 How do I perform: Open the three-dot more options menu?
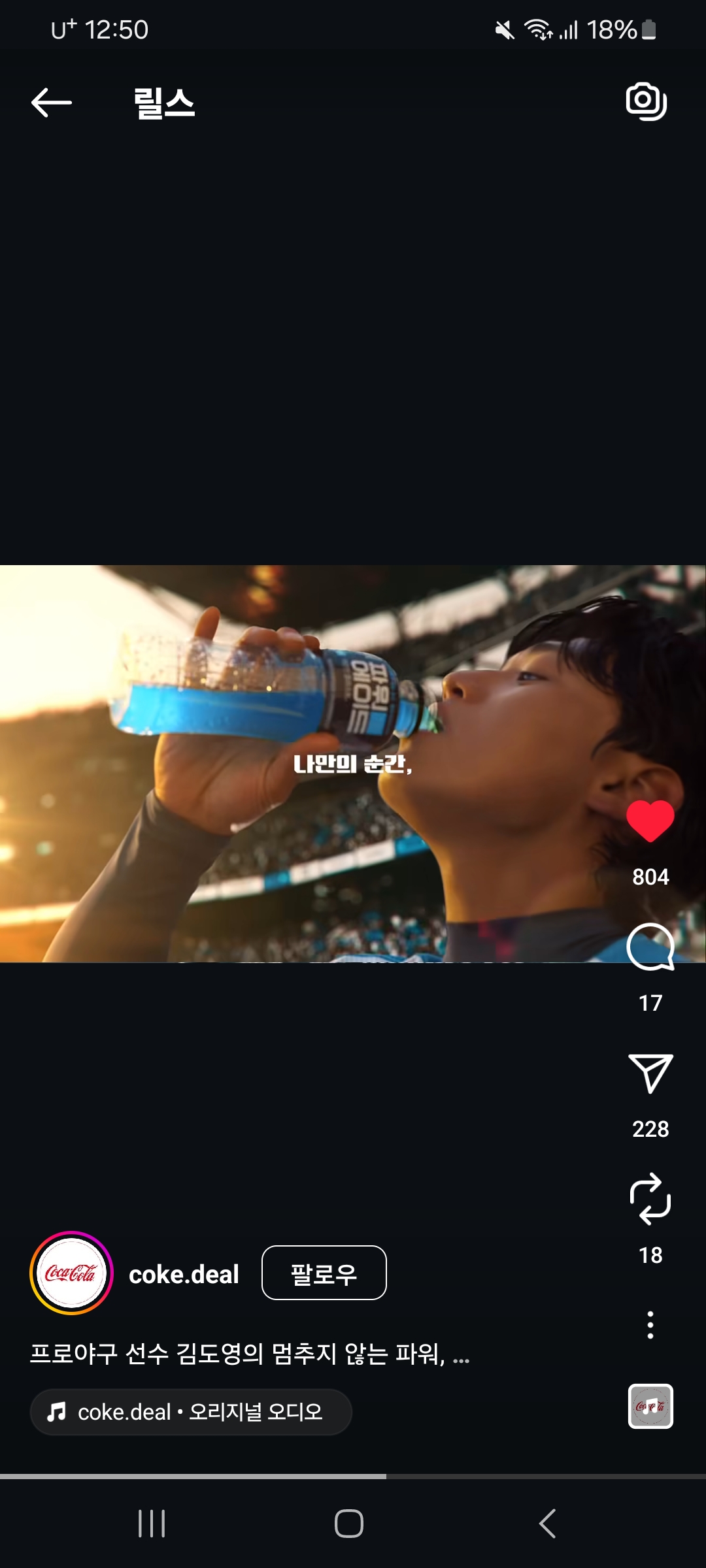(650, 1325)
